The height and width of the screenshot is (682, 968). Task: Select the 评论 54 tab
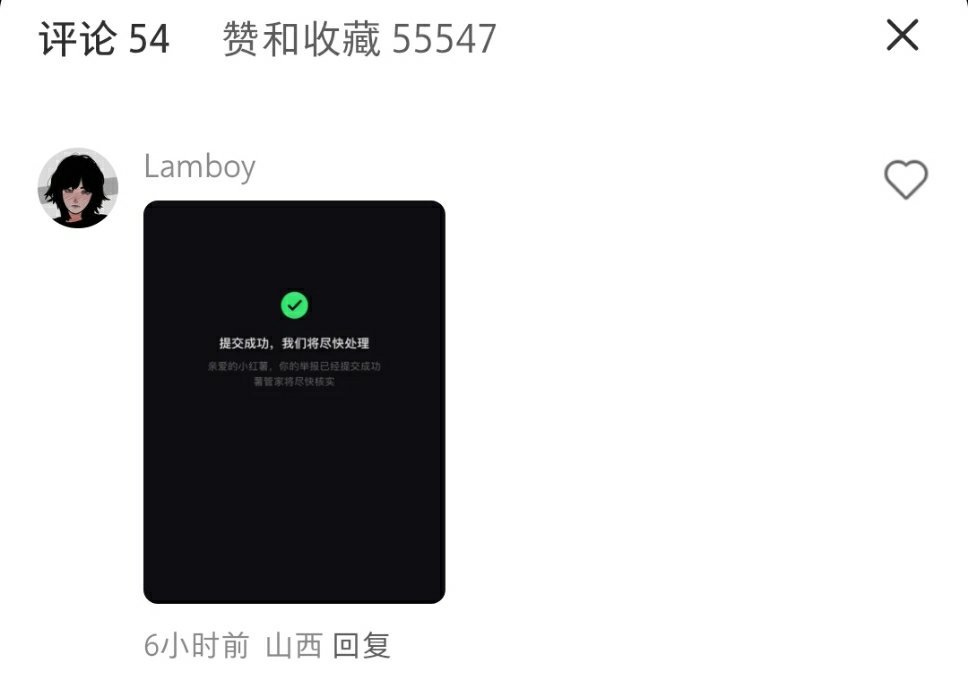point(105,39)
